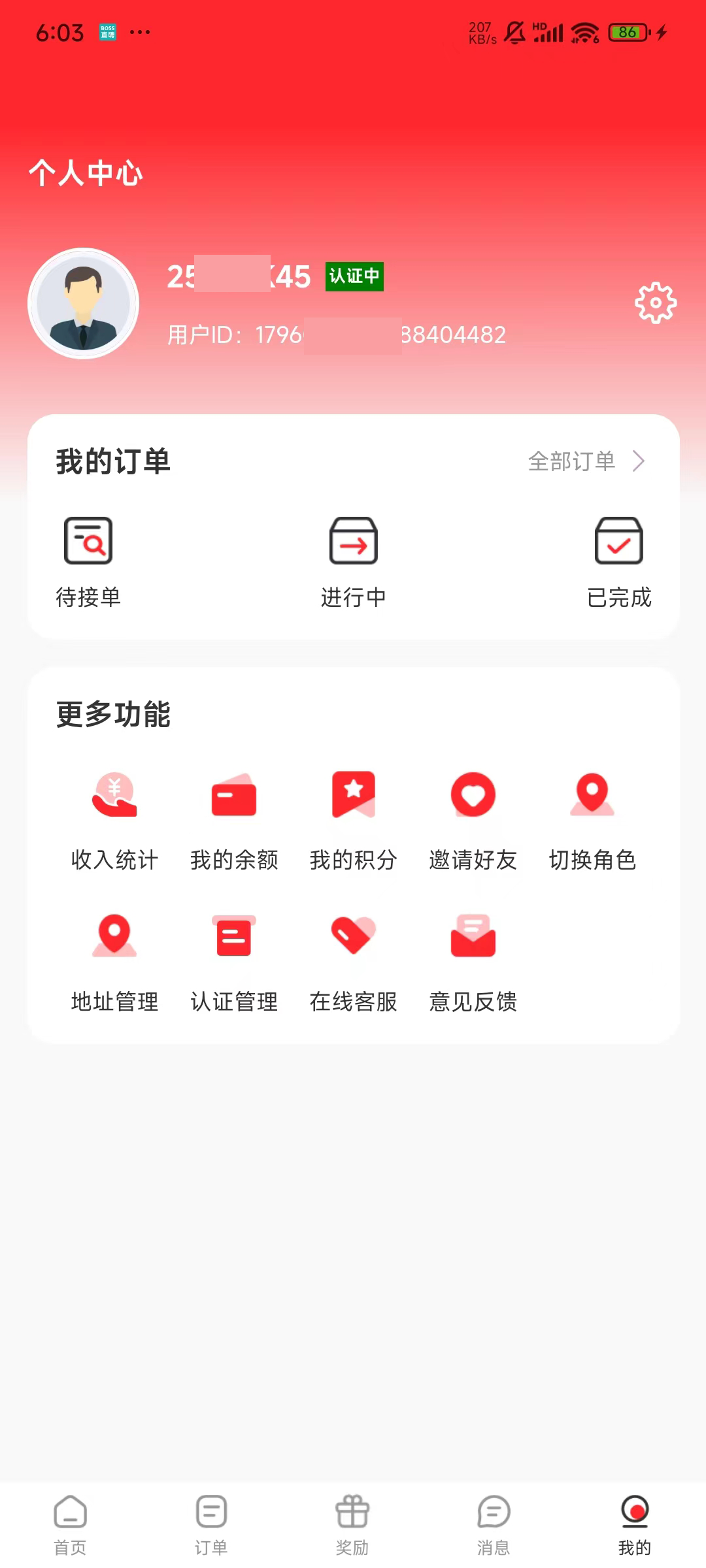Open 我的积分 points page
The width and height of the screenshot is (706, 1568).
[353, 821]
